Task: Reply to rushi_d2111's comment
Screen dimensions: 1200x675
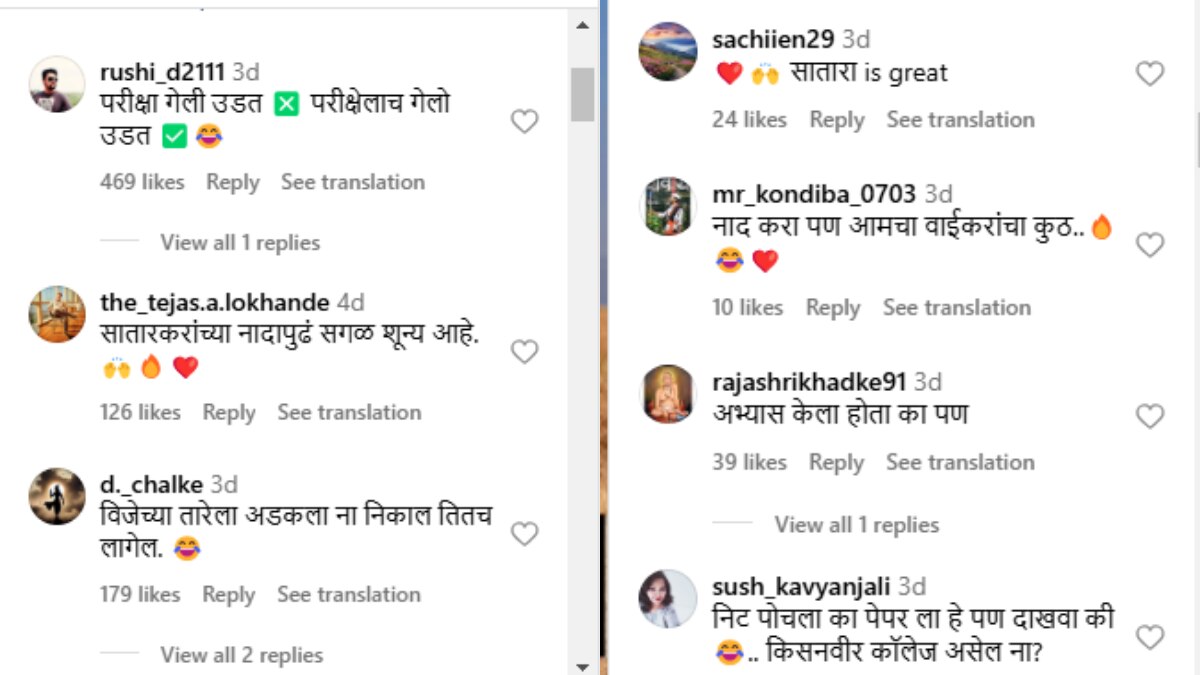Action: [232, 182]
